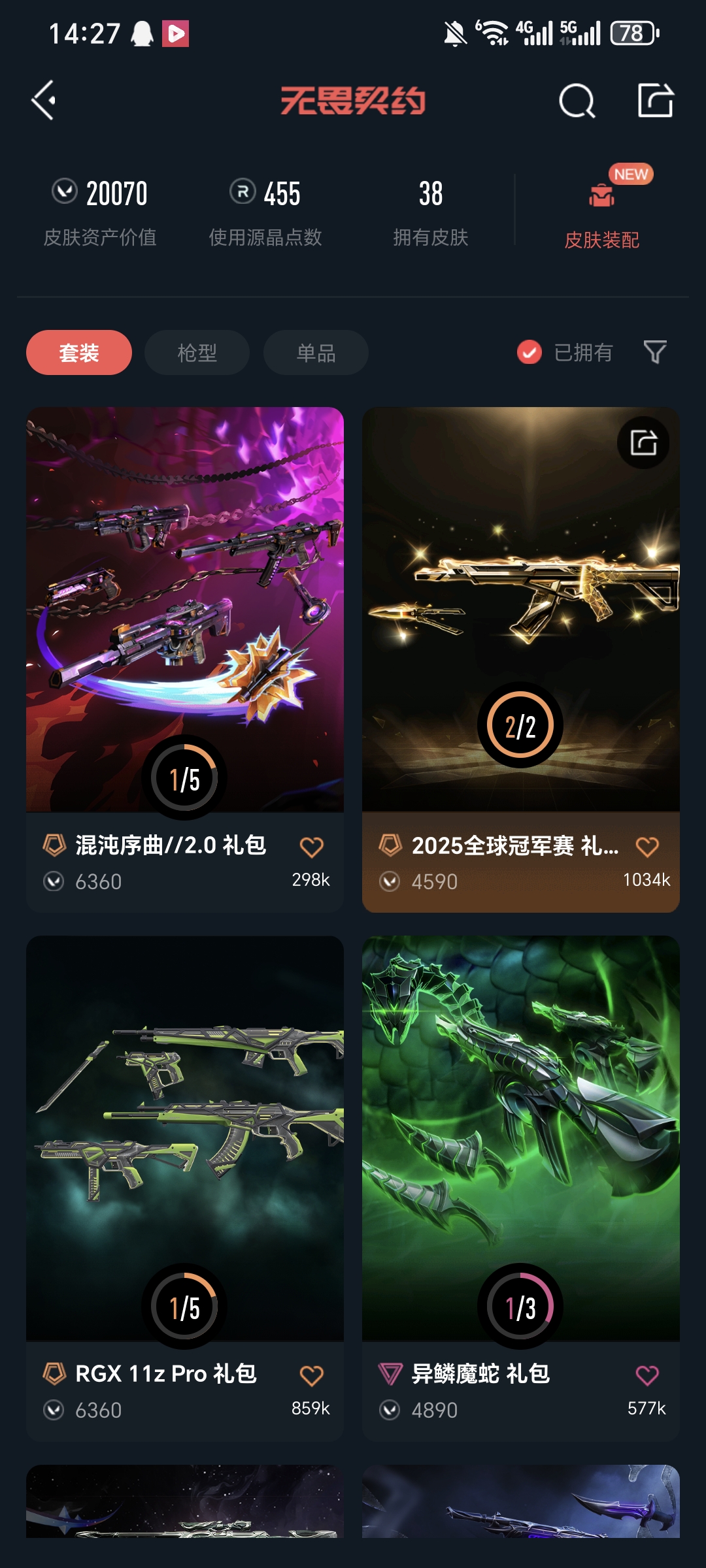Switch to the 枪型 tab
Image resolution: width=706 pixels, height=1568 pixels.
tap(197, 353)
